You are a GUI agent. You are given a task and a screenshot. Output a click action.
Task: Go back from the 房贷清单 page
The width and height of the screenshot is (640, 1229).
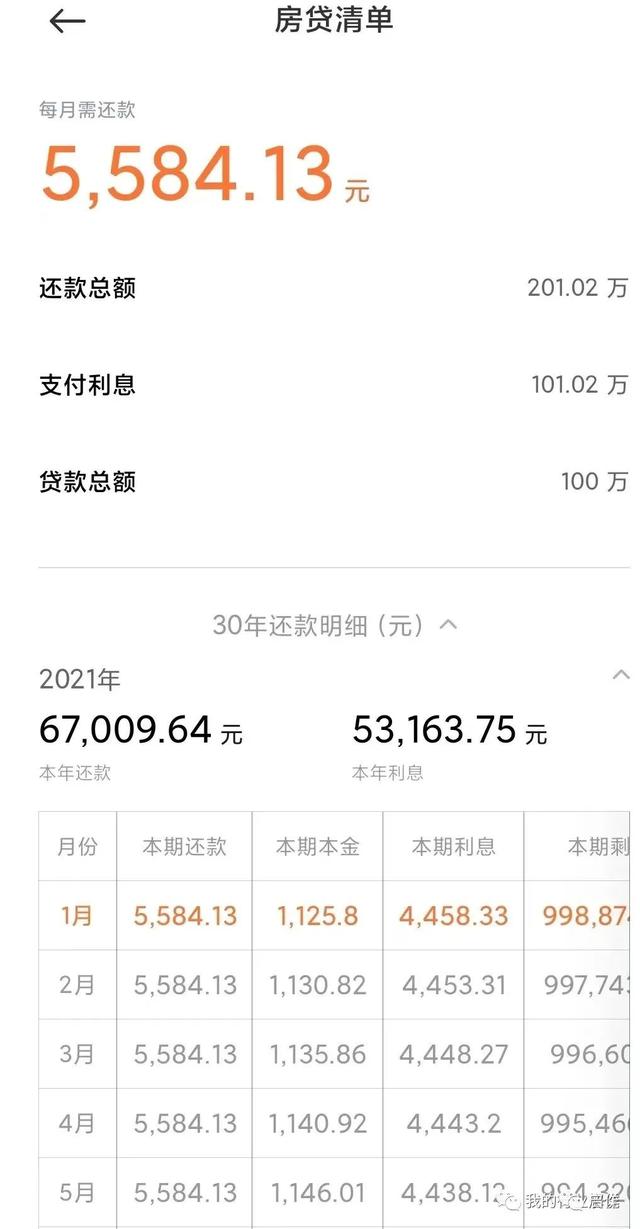pos(67,21)
